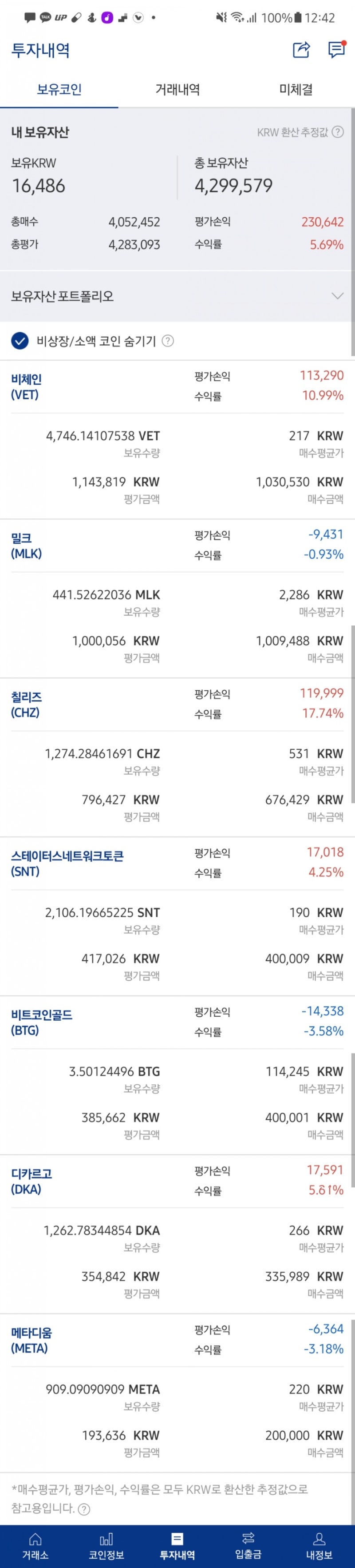Open the 메타디움 (META) holding
The width and height of the screenshot is (355, 1568).
tap(32, 1340)
